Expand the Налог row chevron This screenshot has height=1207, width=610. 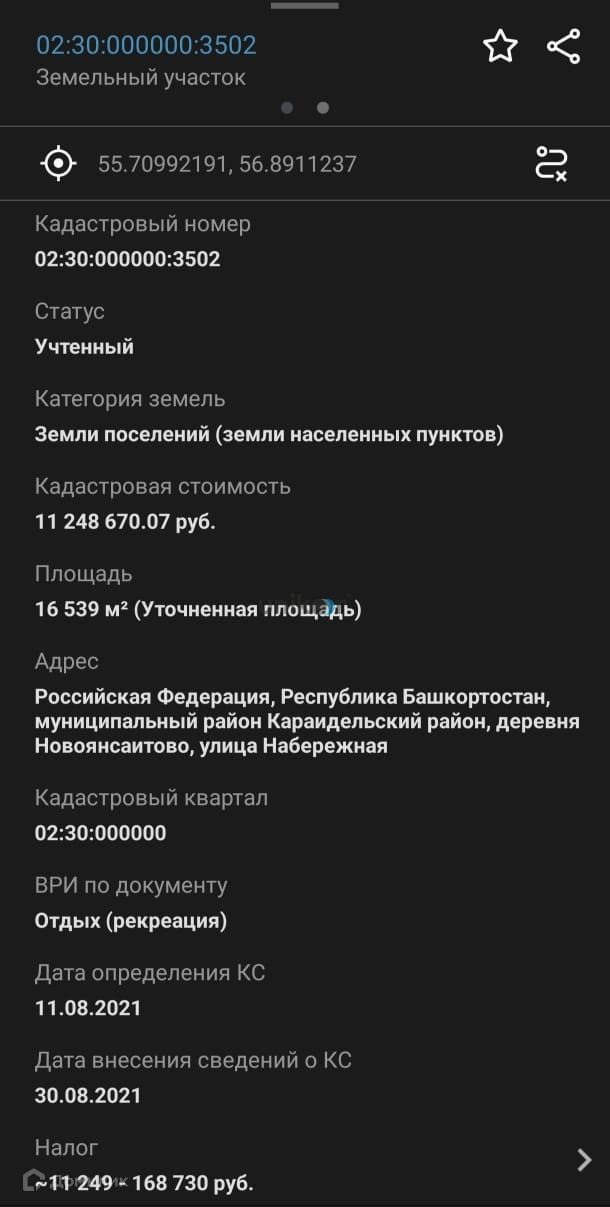tap(584, 1159)
